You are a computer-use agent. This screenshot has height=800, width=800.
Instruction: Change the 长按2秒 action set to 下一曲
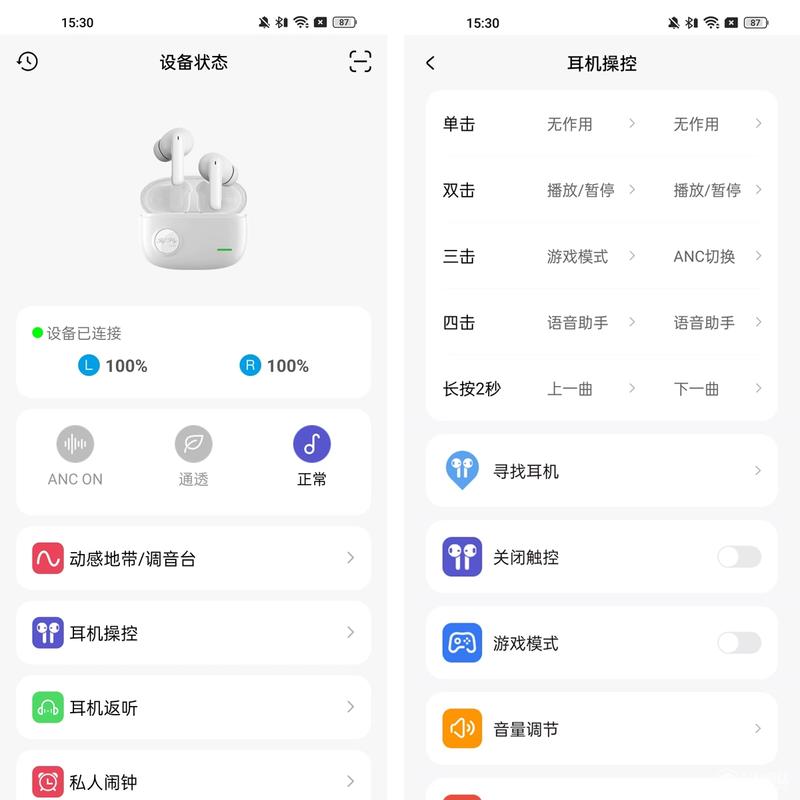[716, 389]
